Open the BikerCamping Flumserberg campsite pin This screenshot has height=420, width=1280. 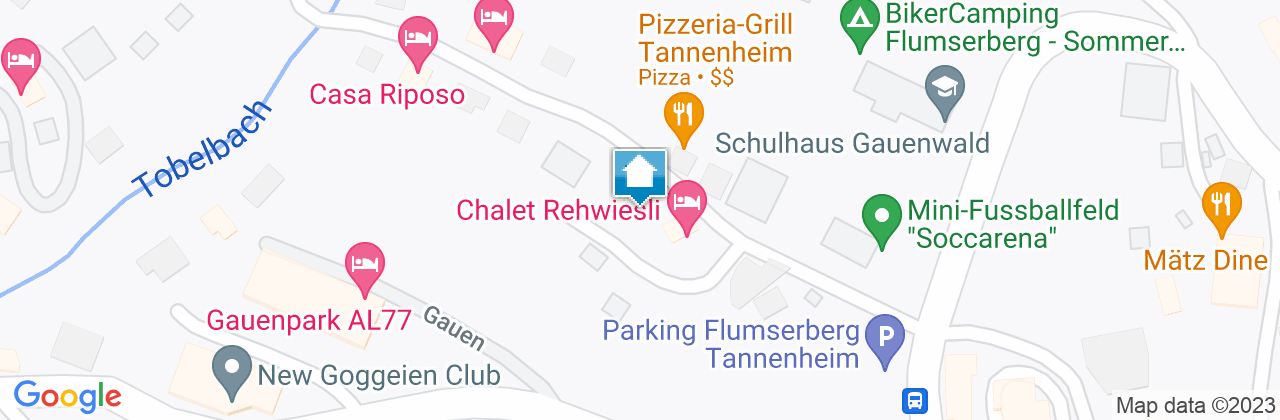[858, 24]
